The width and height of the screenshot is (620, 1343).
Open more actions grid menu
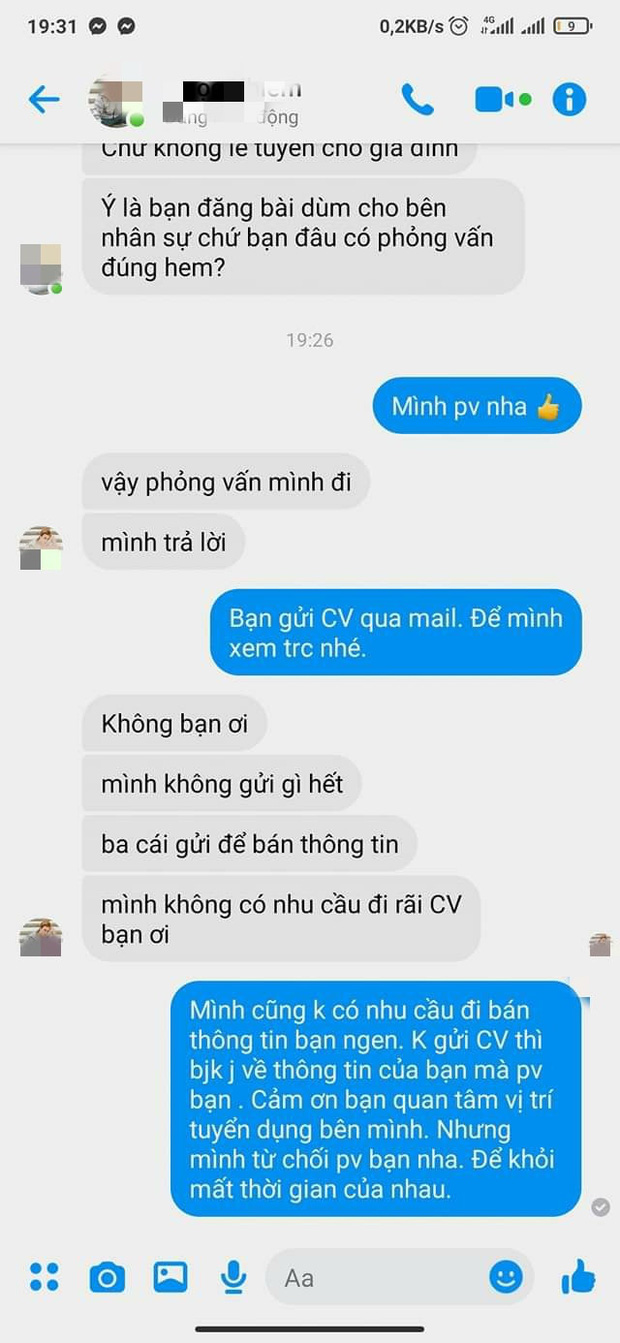pos(44,1276)
